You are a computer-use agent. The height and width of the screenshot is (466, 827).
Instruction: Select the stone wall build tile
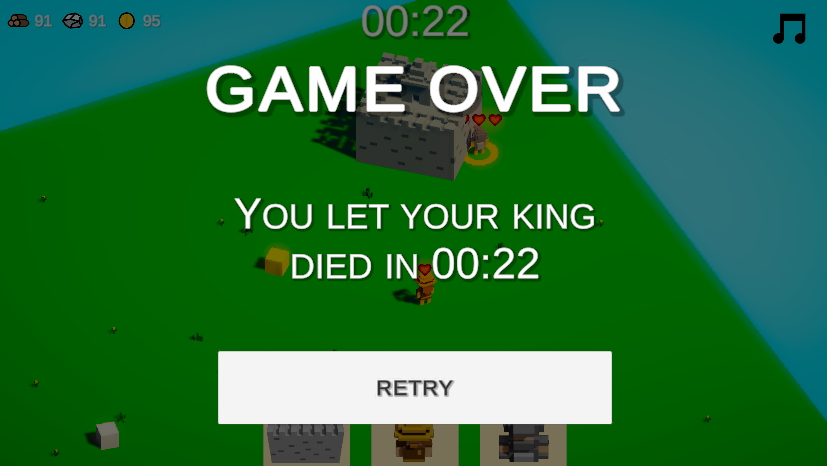pyautogui.click(x=306, y=445)
